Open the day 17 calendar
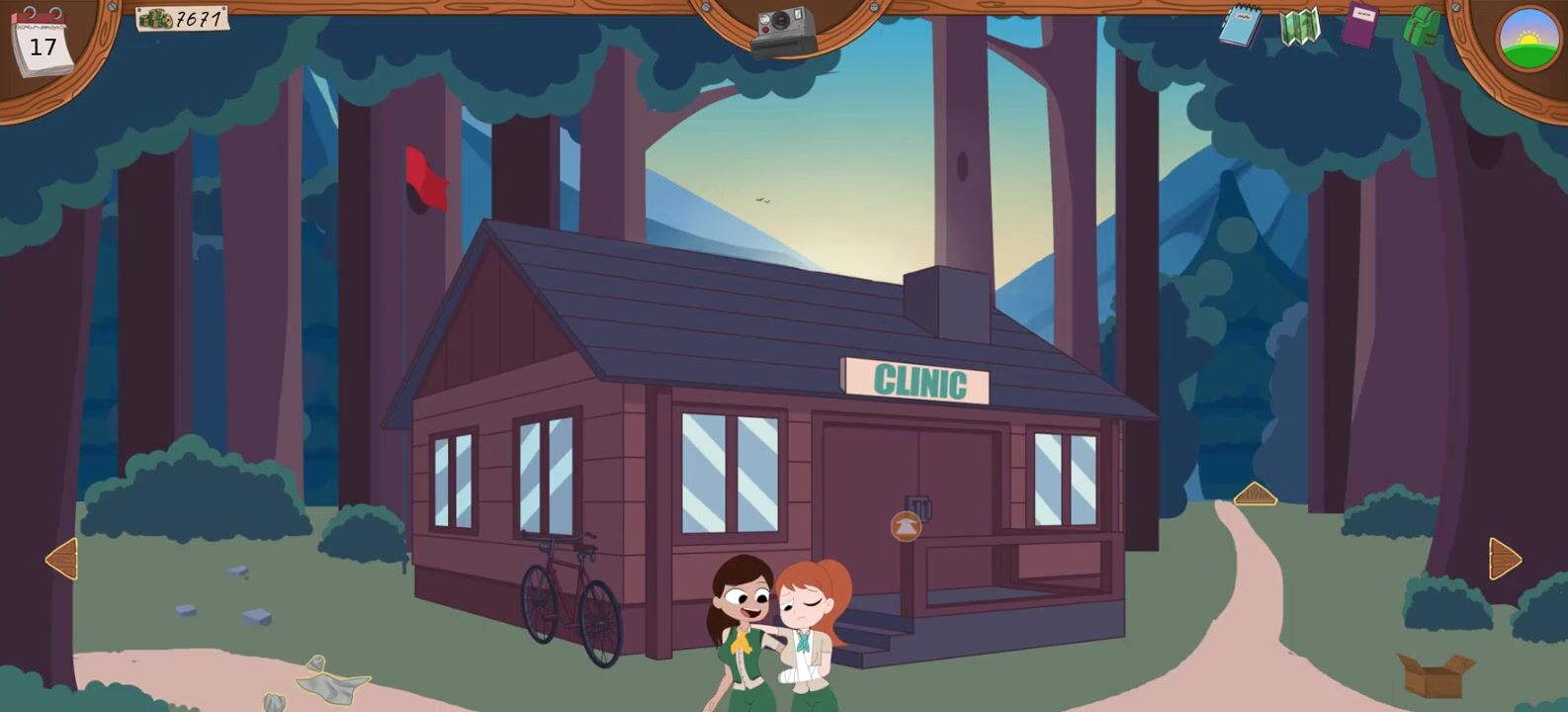 tap(42, 43)
